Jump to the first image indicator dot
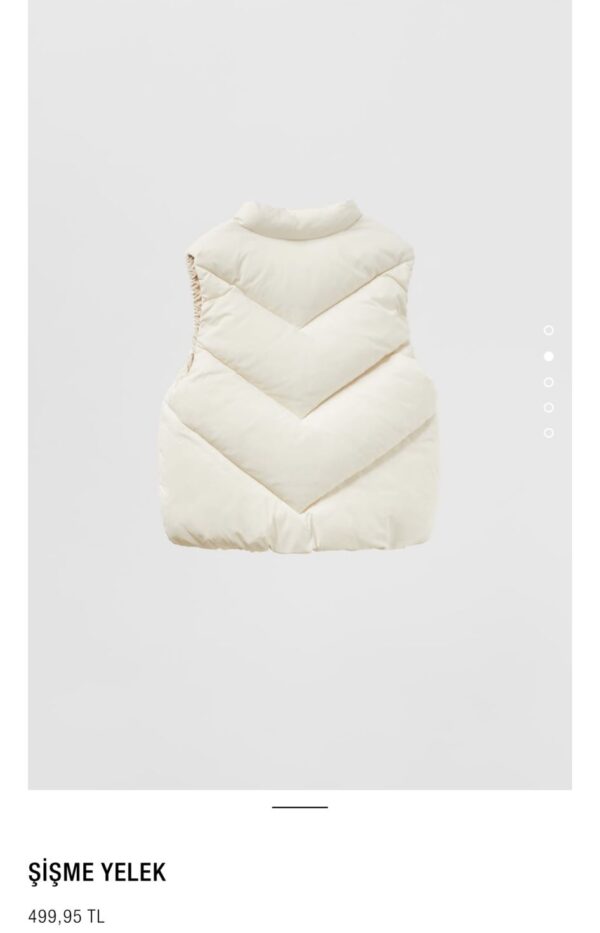Screen dimensions: 600x933 [x=548, y=330]
